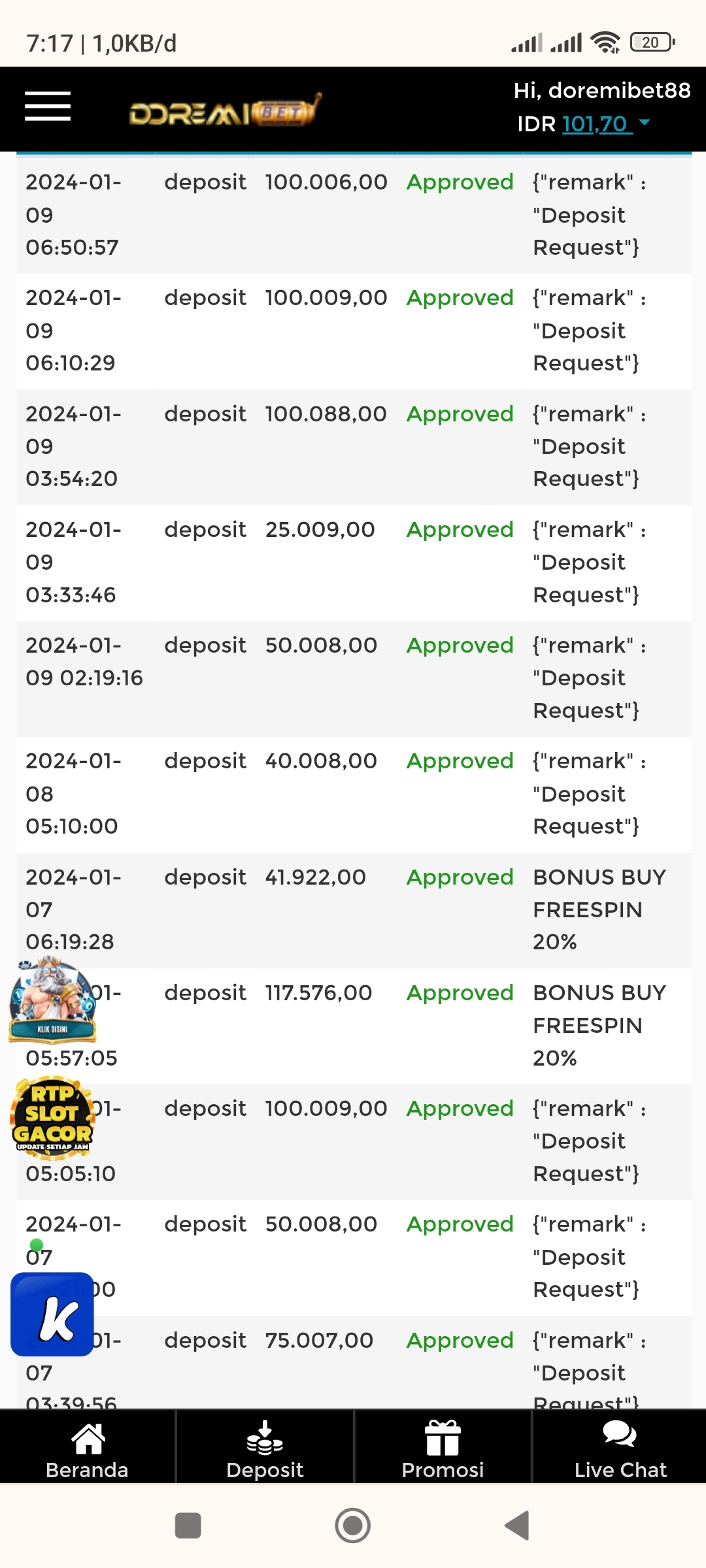Open the hamburger drawer menu
This screenshot has height=1568, width=706.
[x=48, y=106]
